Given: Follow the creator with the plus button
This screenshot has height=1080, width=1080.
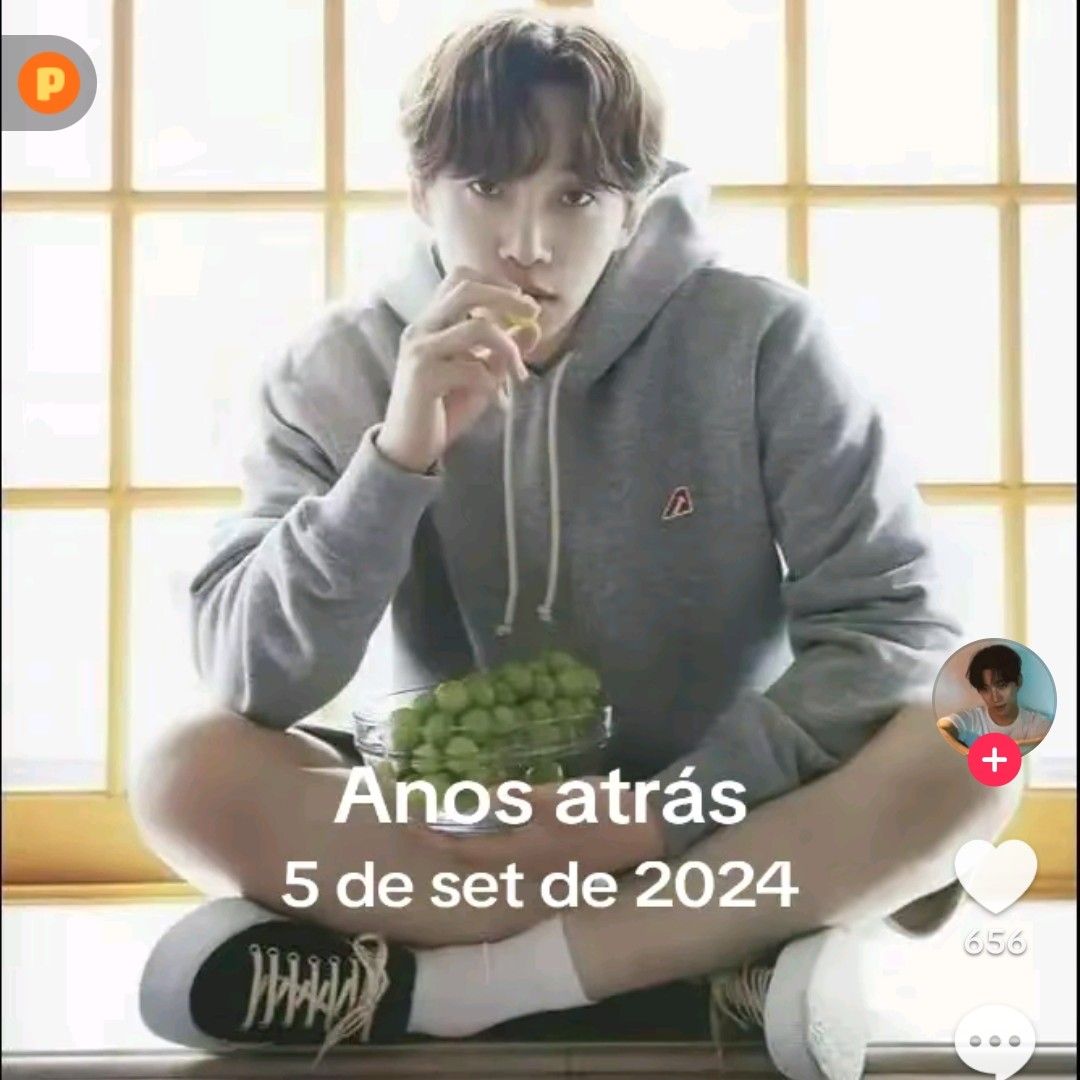Looking at the screenshot, I should coord(994,761).
